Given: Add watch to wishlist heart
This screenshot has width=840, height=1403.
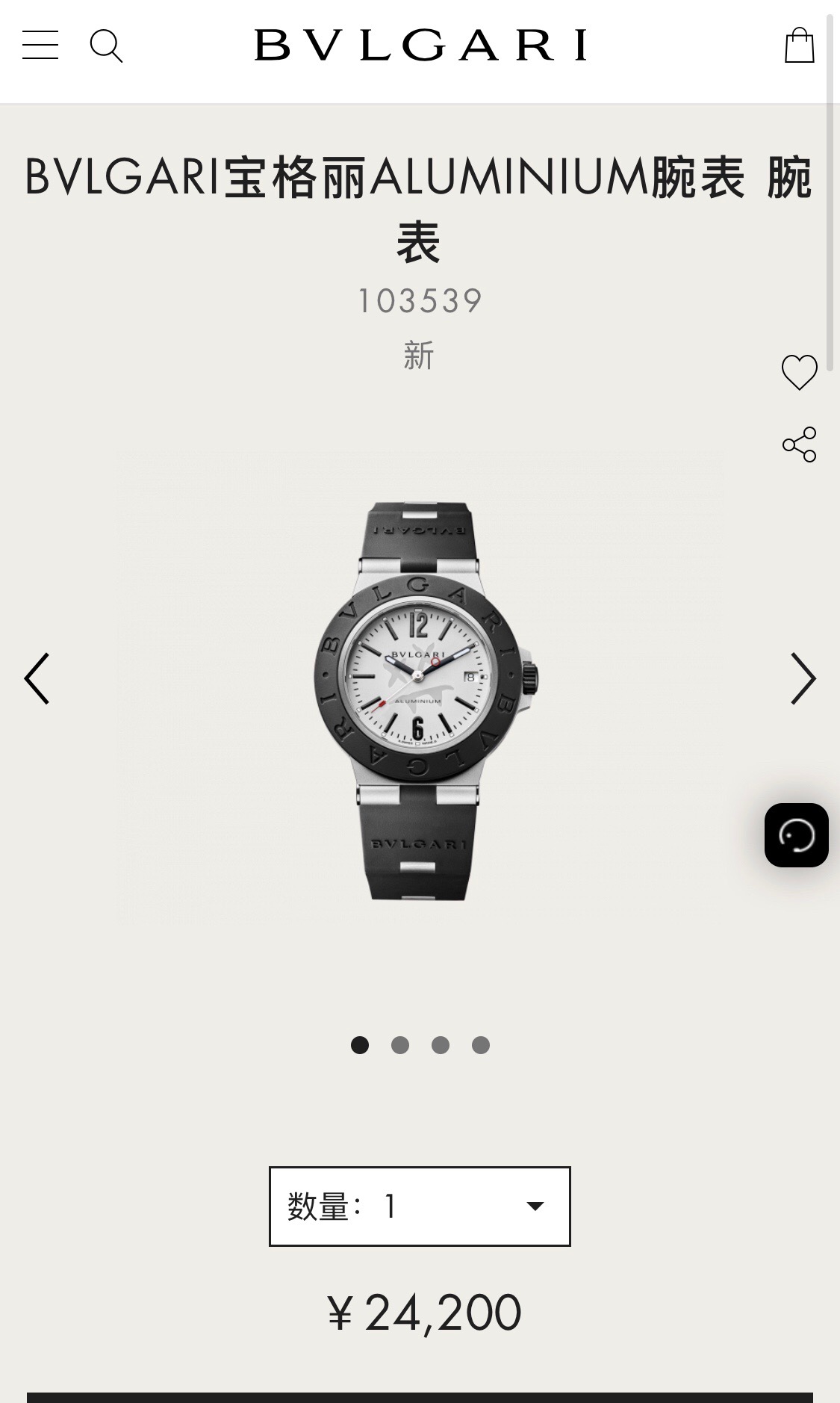Looking at the screenshot, I should tap(799, 372).
